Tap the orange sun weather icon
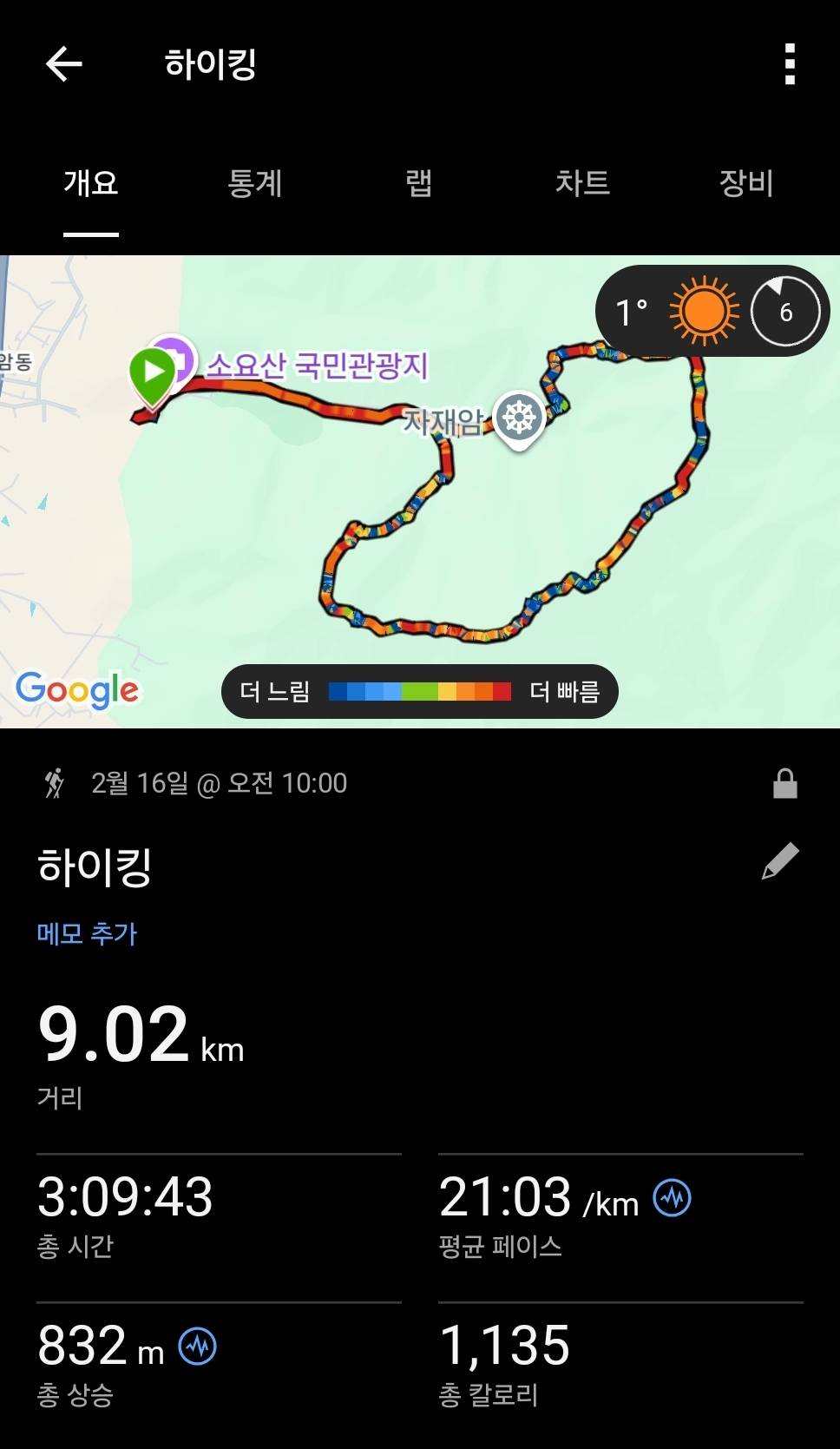 pos(703,309)
